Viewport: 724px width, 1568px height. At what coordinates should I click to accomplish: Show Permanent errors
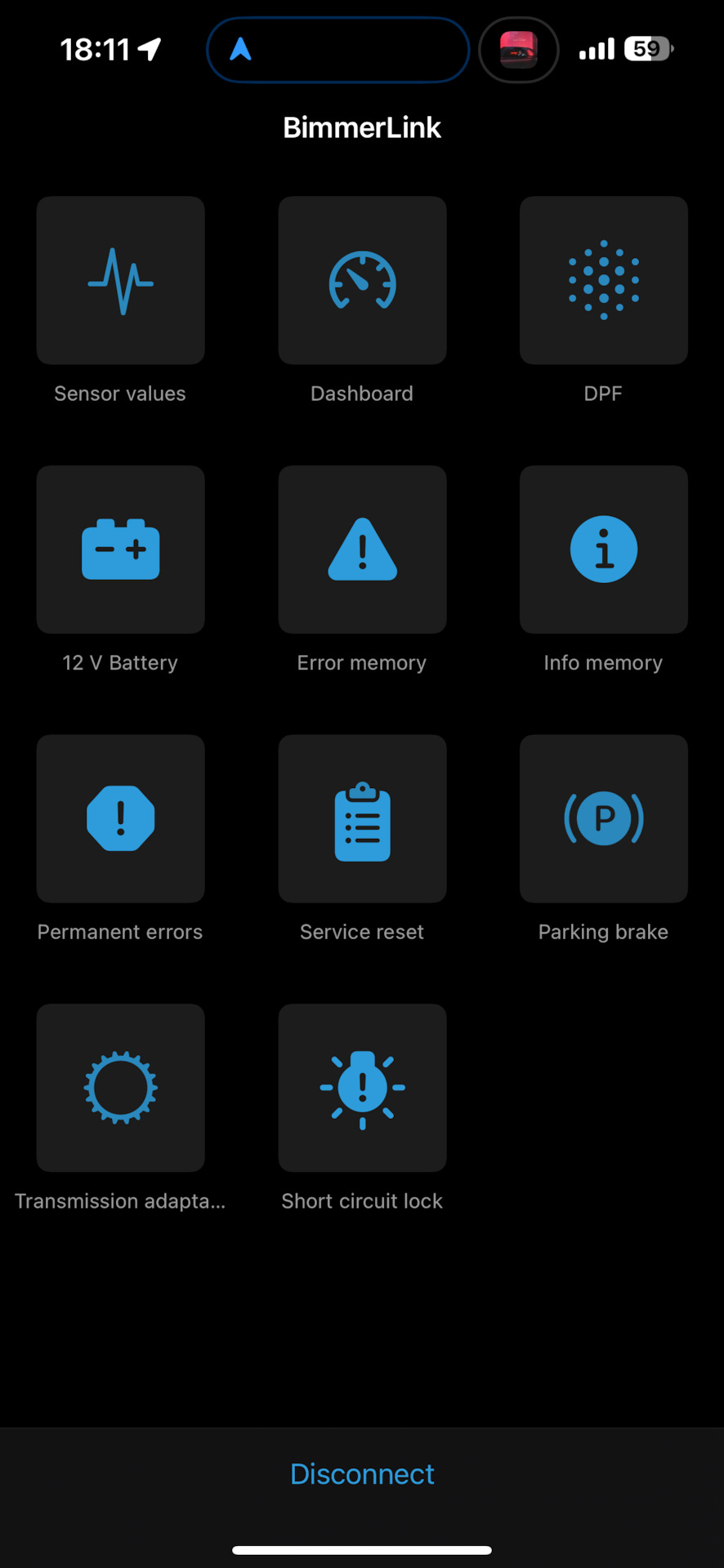click(x=120, y=818)
